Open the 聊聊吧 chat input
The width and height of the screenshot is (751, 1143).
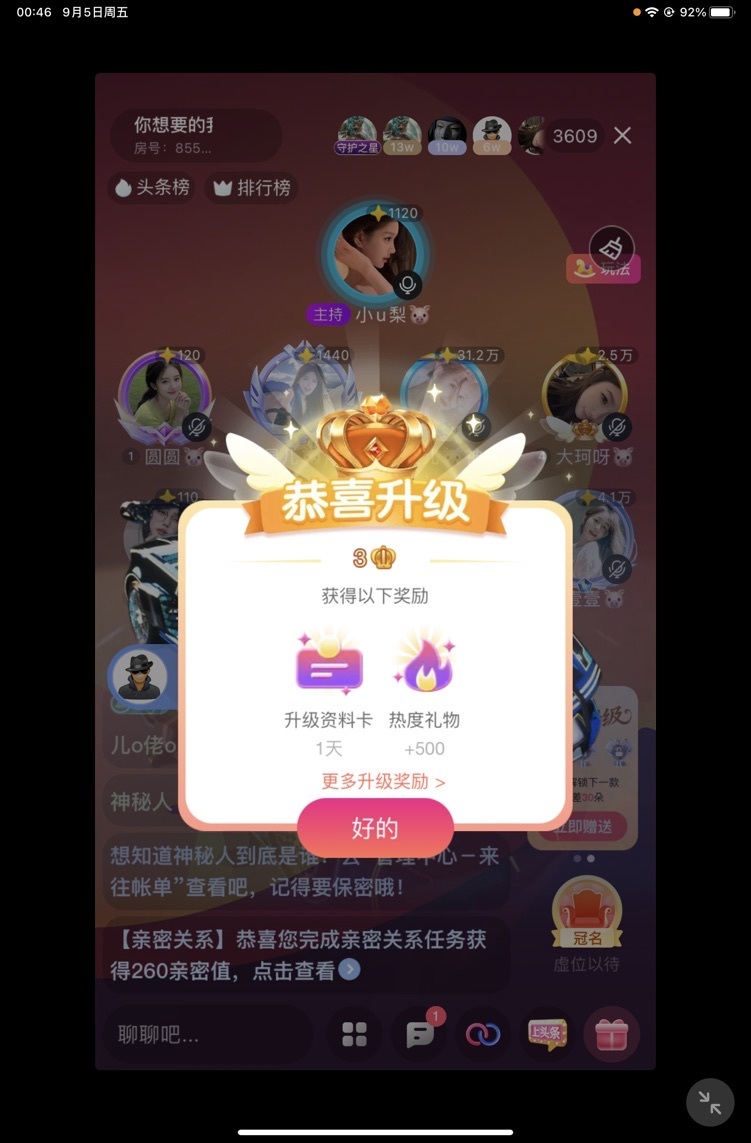pos(205,1035)
